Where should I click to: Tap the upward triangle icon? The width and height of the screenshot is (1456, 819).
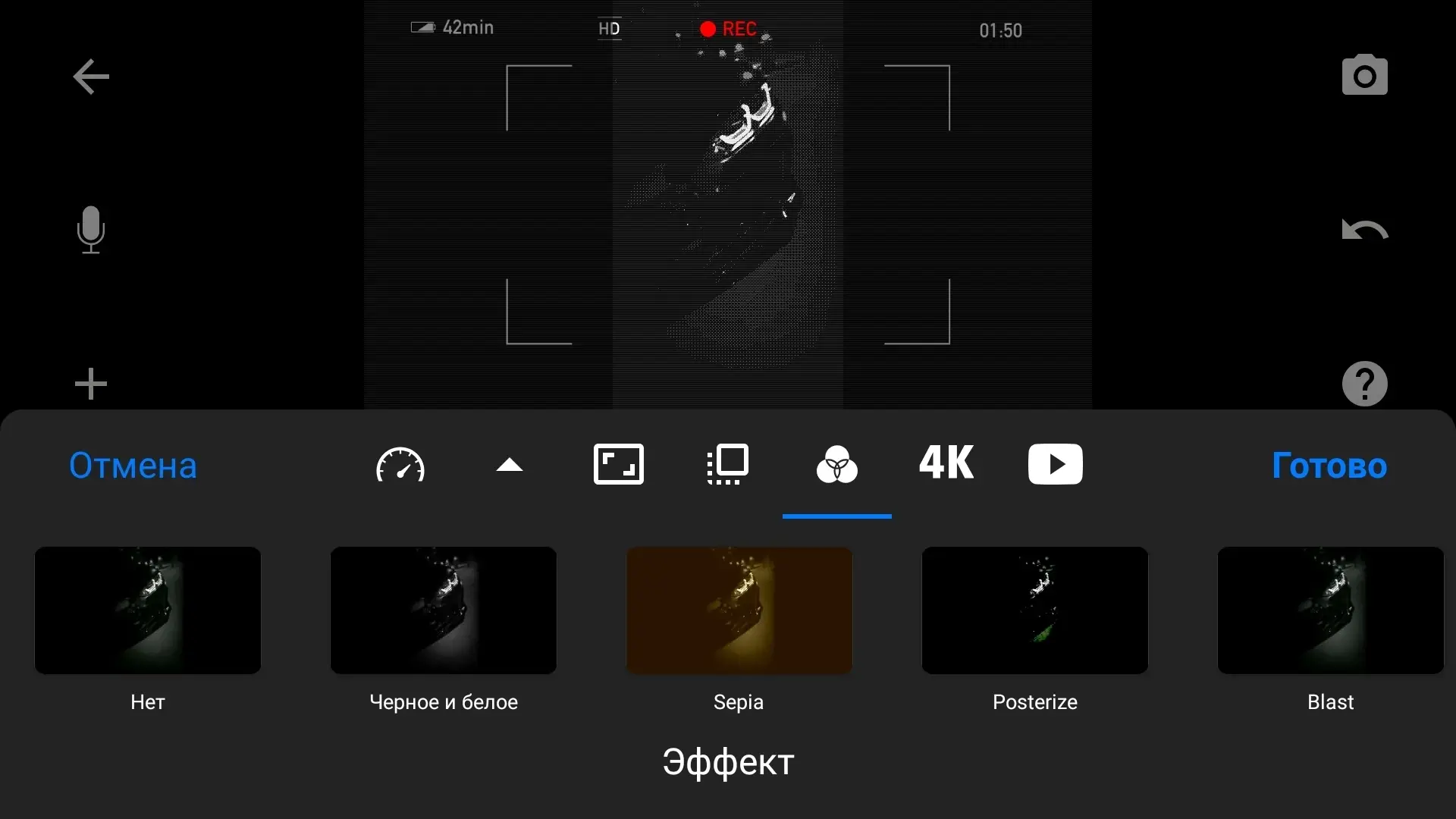coord(510,465)
